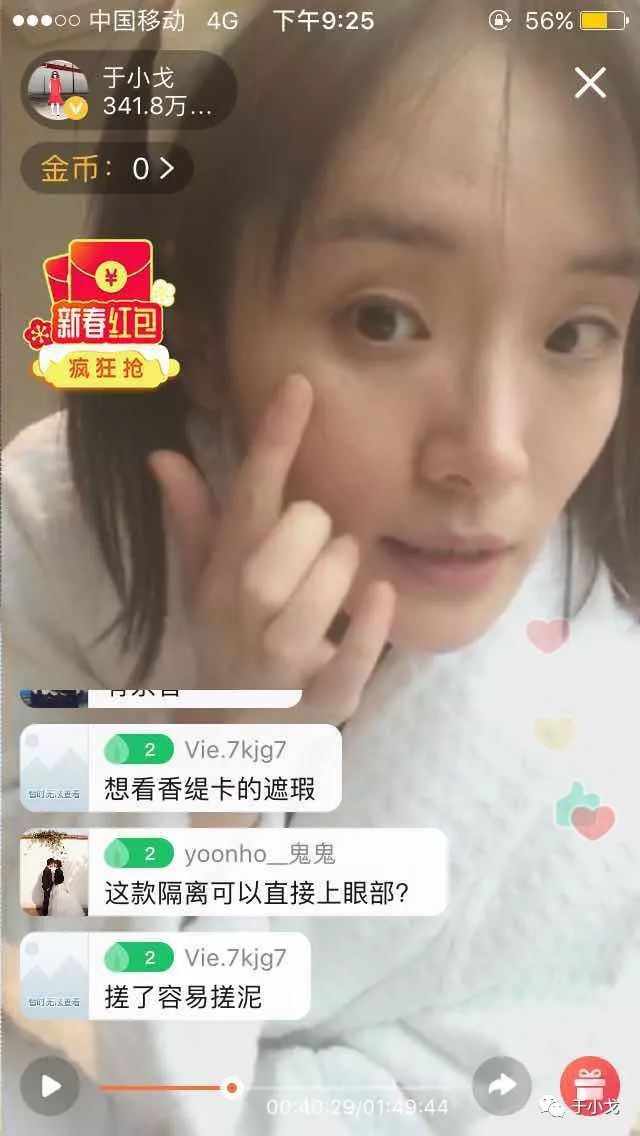
Task: Open Vie.7kjg7's comment 搓了容易搓泥
Action: (x=184, y=976)
